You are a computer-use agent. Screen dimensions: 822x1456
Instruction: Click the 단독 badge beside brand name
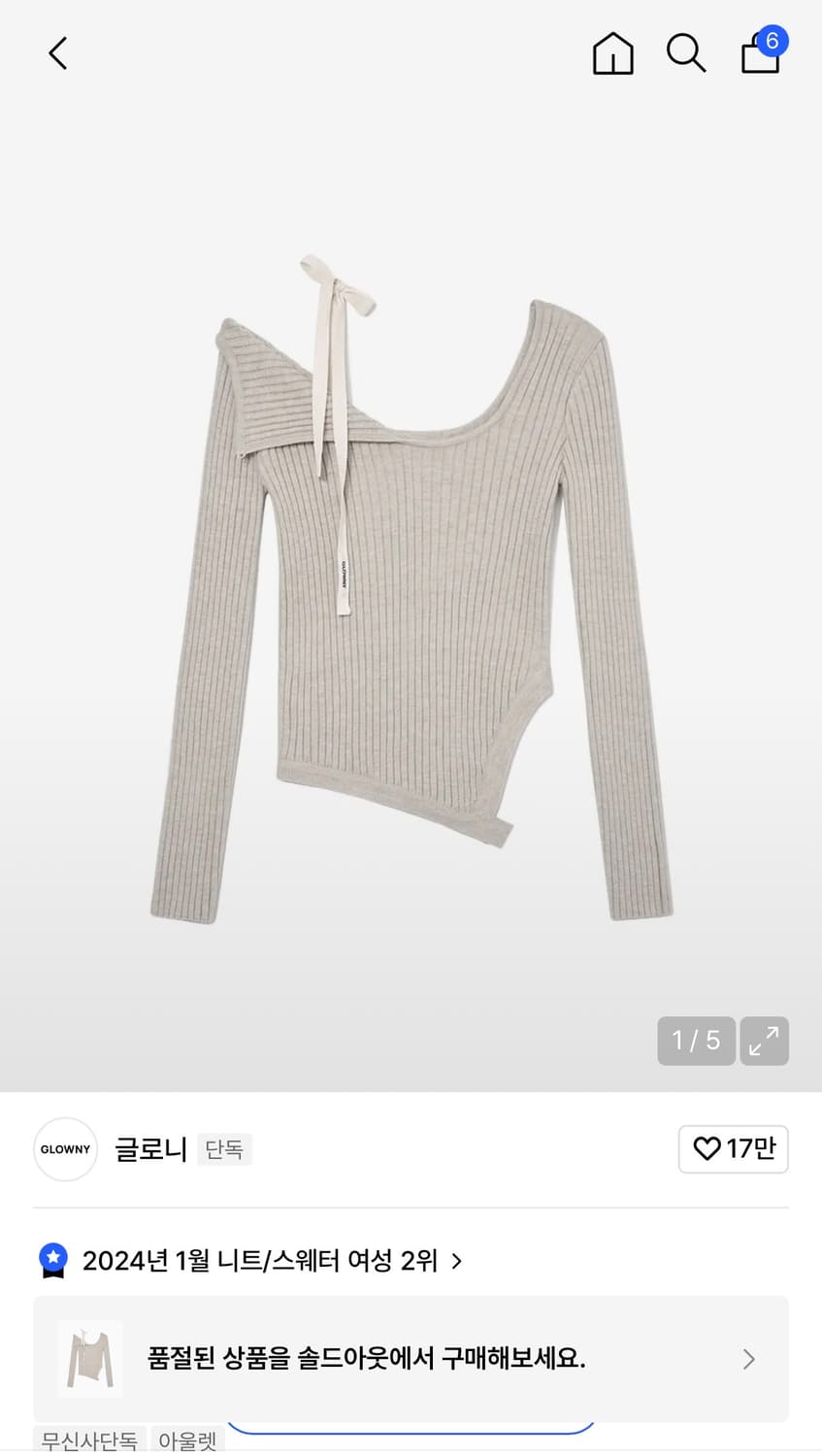224,1148
